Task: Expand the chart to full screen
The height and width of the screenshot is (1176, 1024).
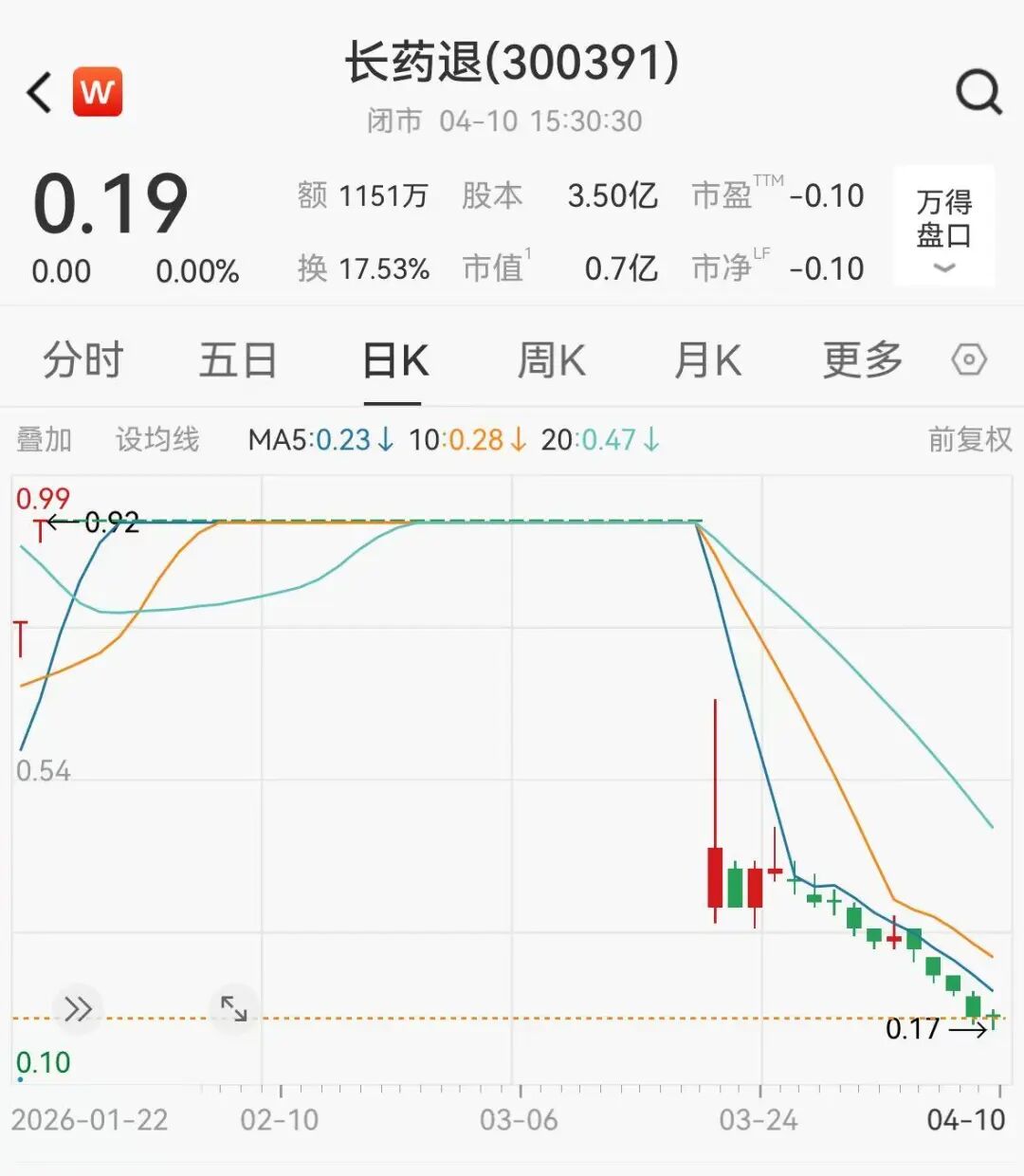Action: pyautogui.click(x=233, y=1008)
